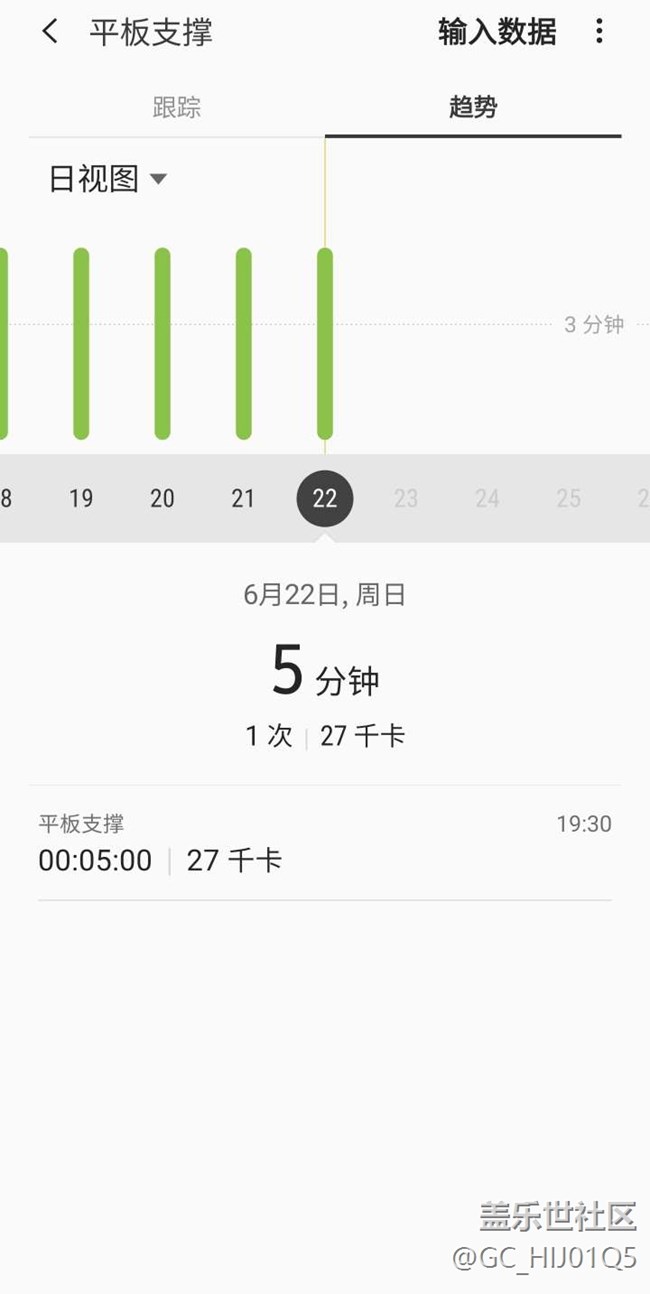
Task: Tap 输入数据 to enter data
Action: 497,32
